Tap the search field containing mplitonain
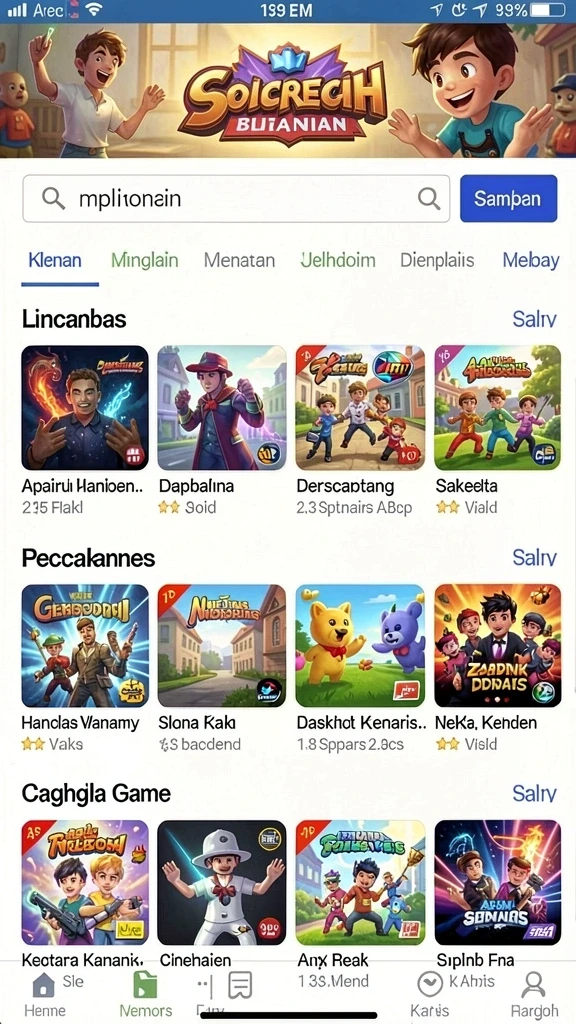This screenshot has width=576, height=1024. 236,199
